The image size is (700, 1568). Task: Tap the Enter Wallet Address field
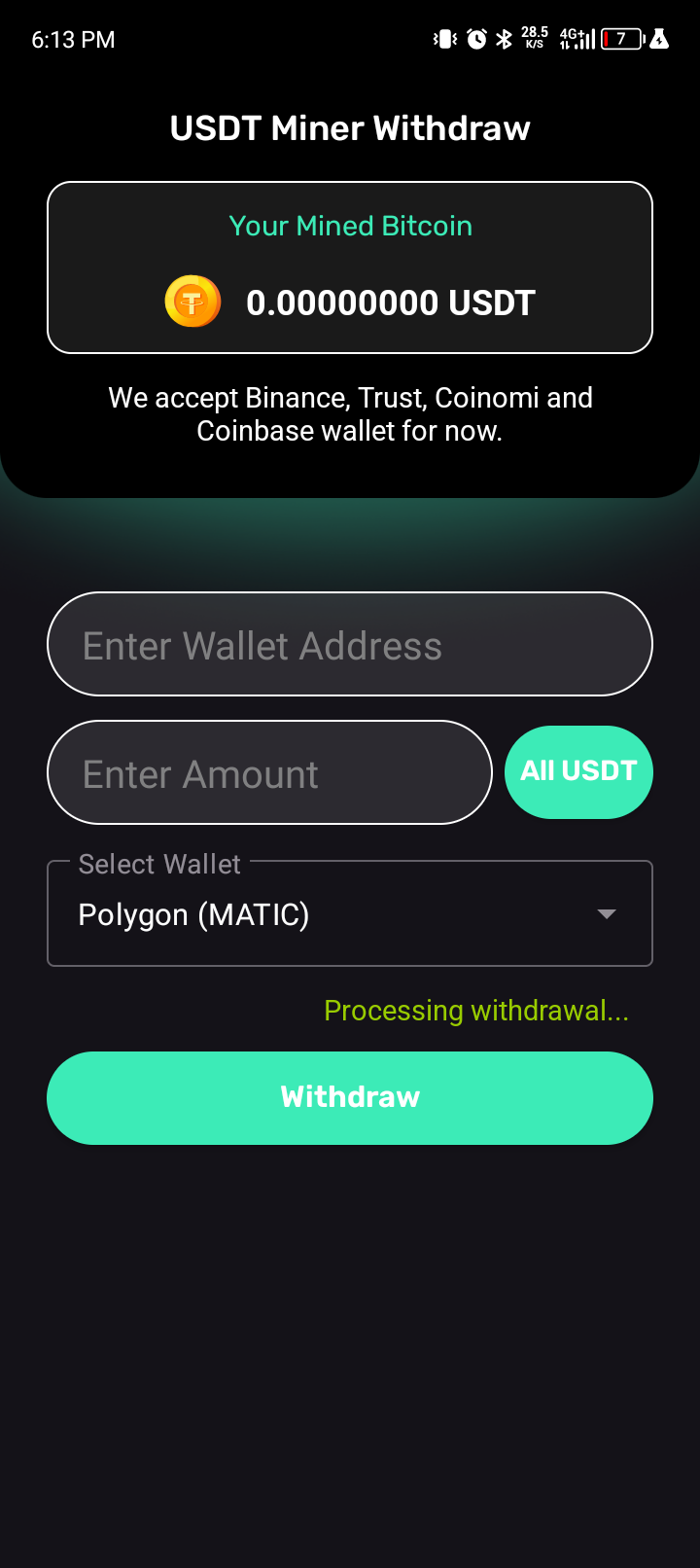pyautogui.click(x=350, y=645)
